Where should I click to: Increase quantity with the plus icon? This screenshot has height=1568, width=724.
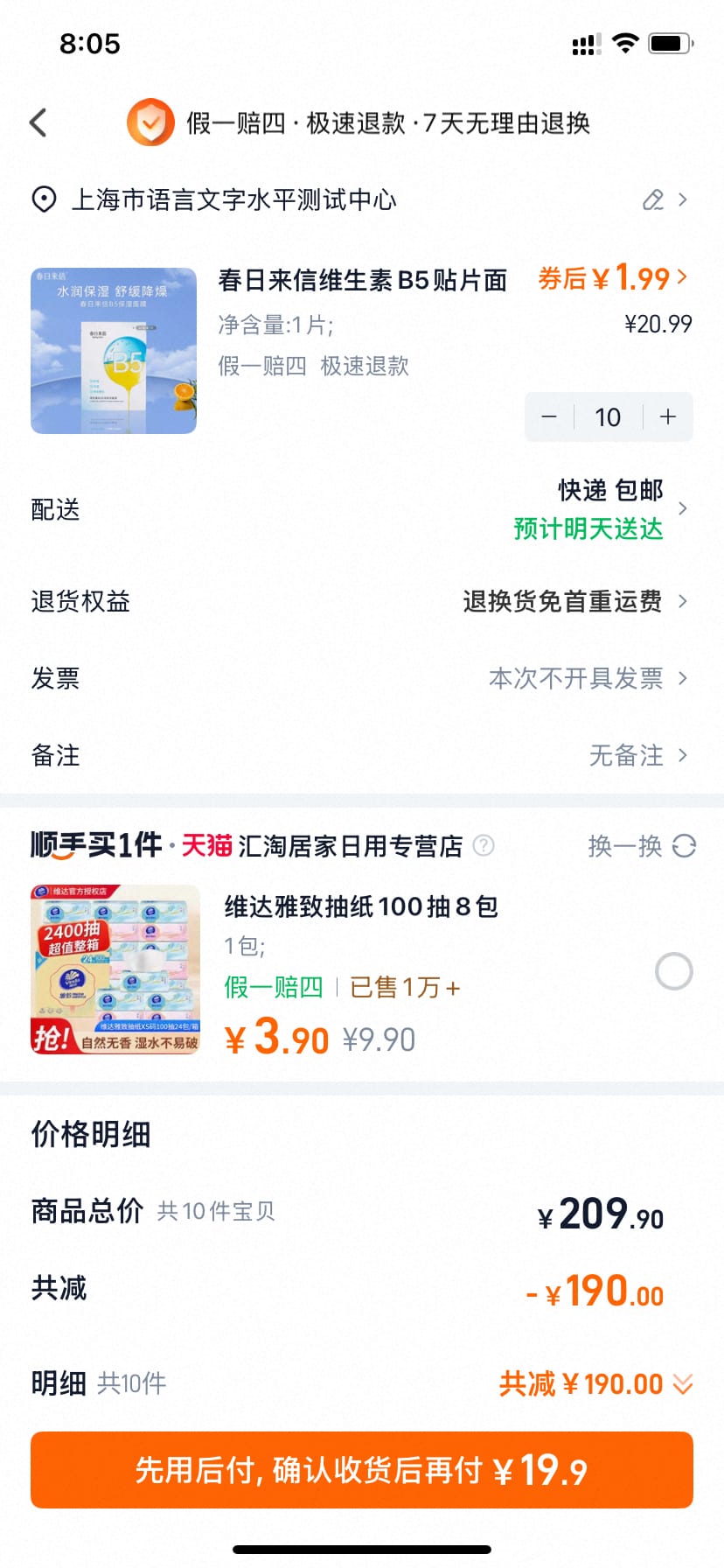pos(667,417)
